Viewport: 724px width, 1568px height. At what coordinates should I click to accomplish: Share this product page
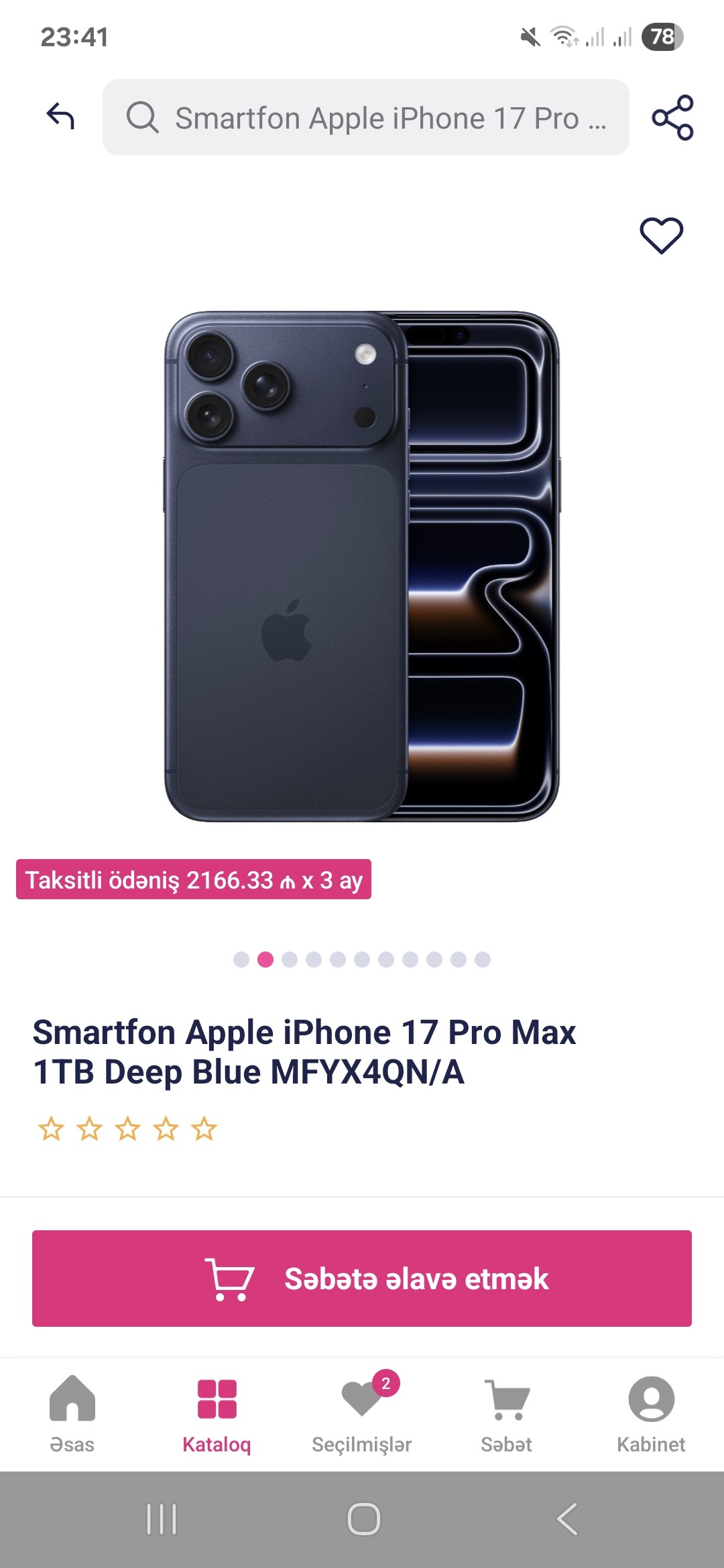[672, 117]
